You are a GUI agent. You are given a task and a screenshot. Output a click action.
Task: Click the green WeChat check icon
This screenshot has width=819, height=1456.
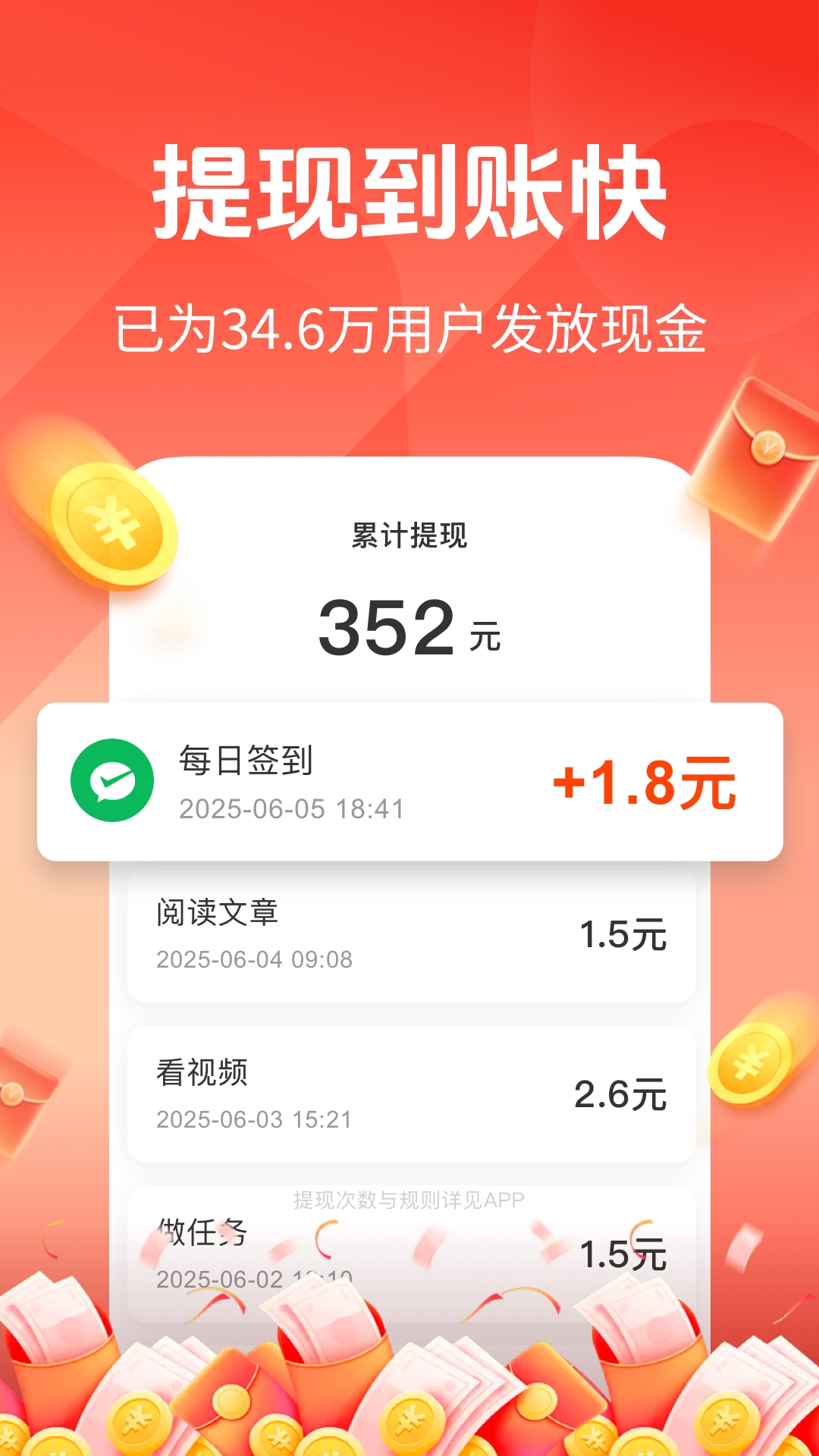115,781
